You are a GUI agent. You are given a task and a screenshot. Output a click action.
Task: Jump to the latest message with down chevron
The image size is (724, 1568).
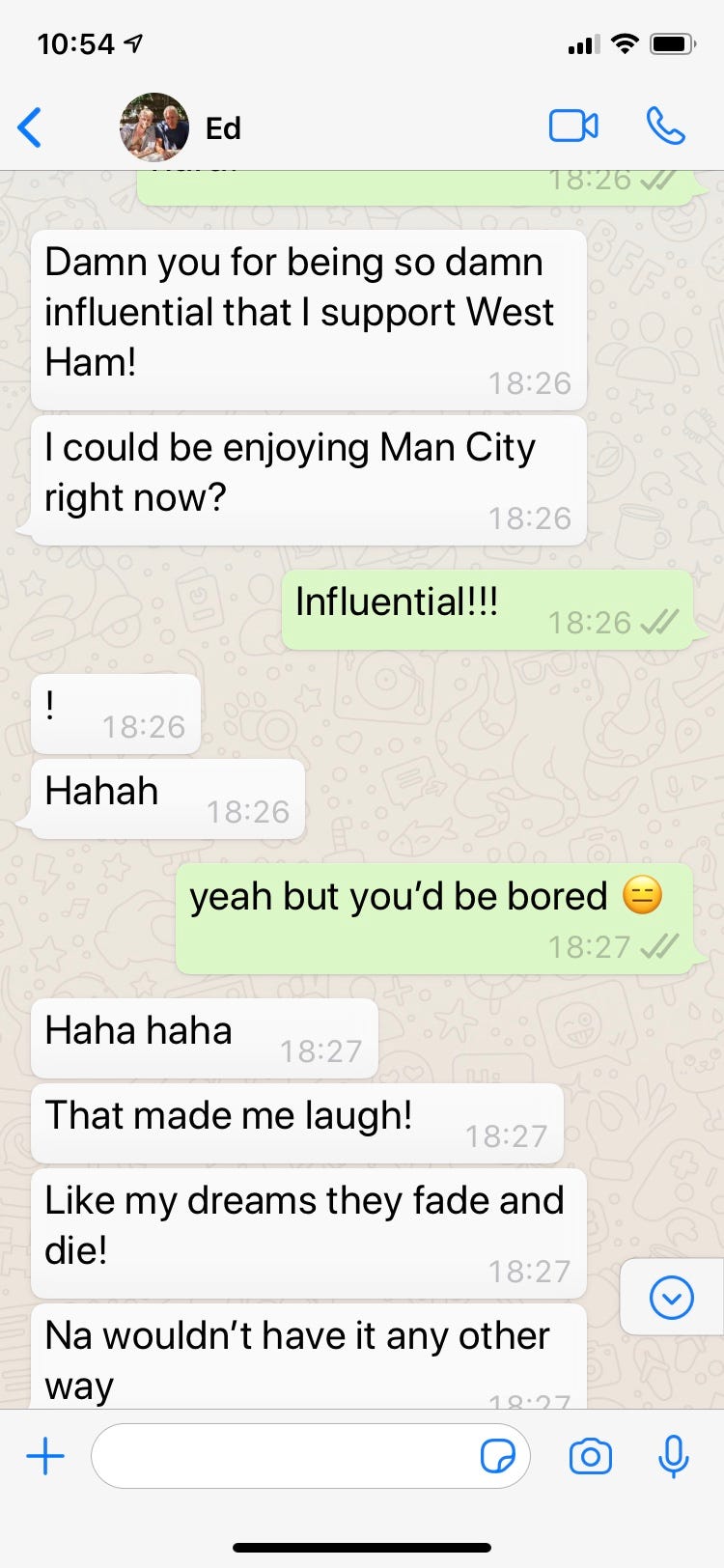coord(671,1297)
